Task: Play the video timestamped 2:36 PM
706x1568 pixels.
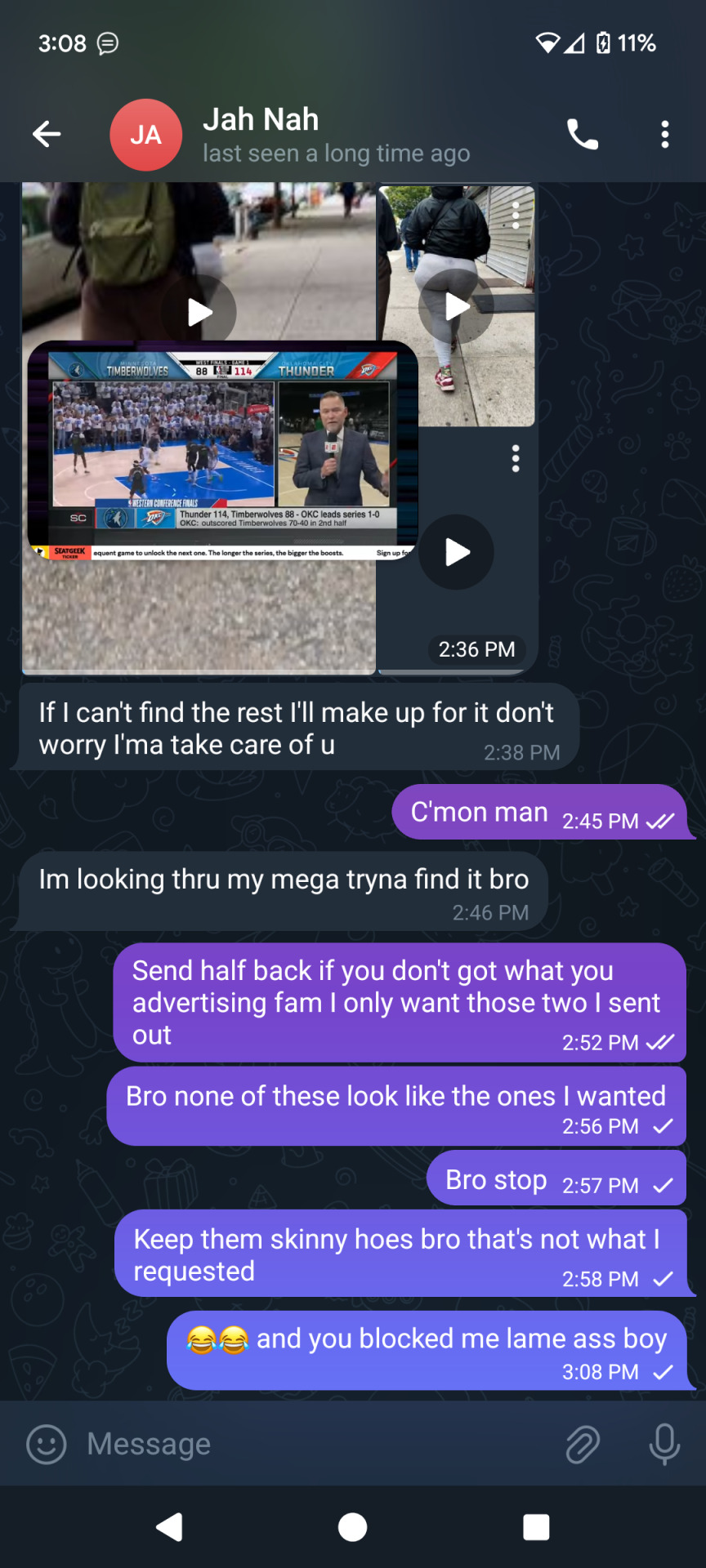Action: pos(456,552)
